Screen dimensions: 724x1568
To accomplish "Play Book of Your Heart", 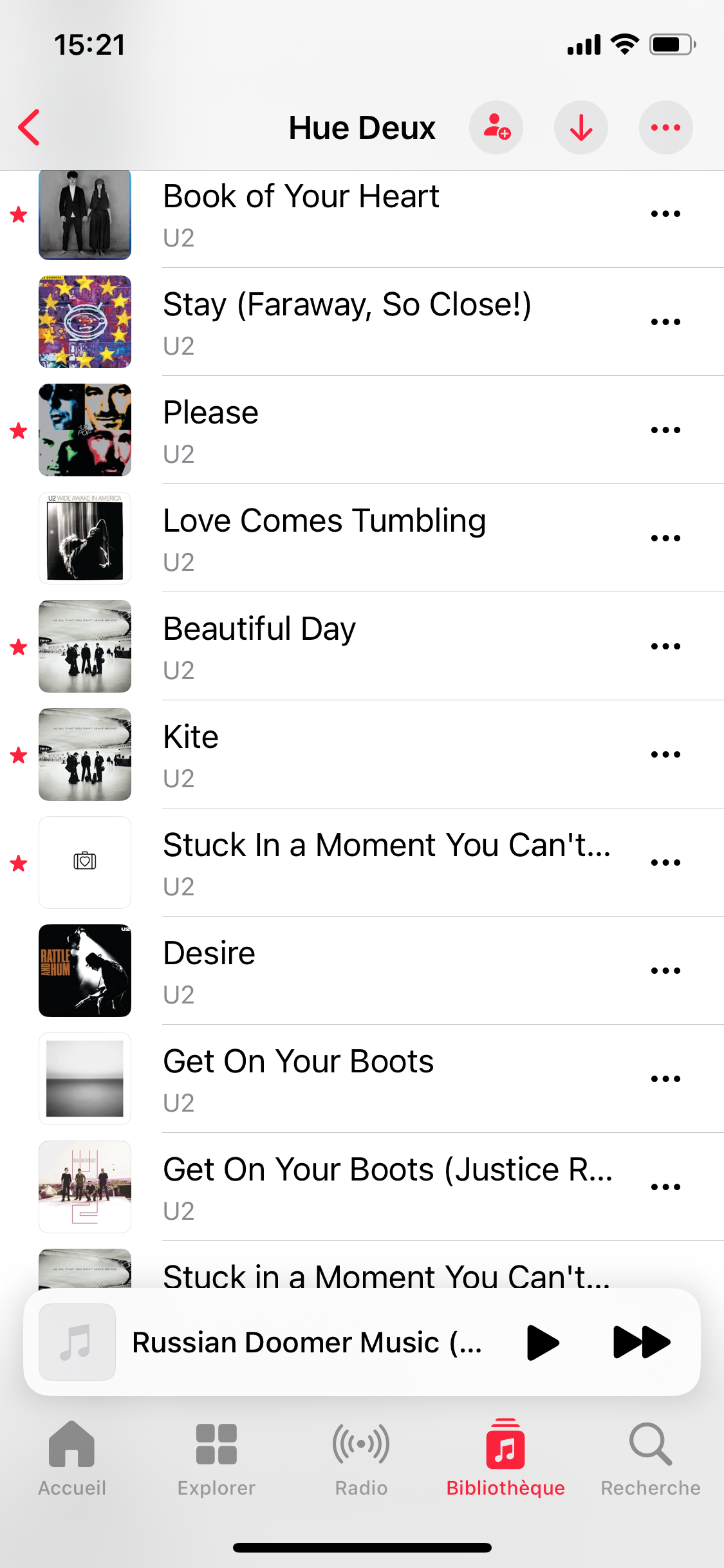I will point(362,215).
